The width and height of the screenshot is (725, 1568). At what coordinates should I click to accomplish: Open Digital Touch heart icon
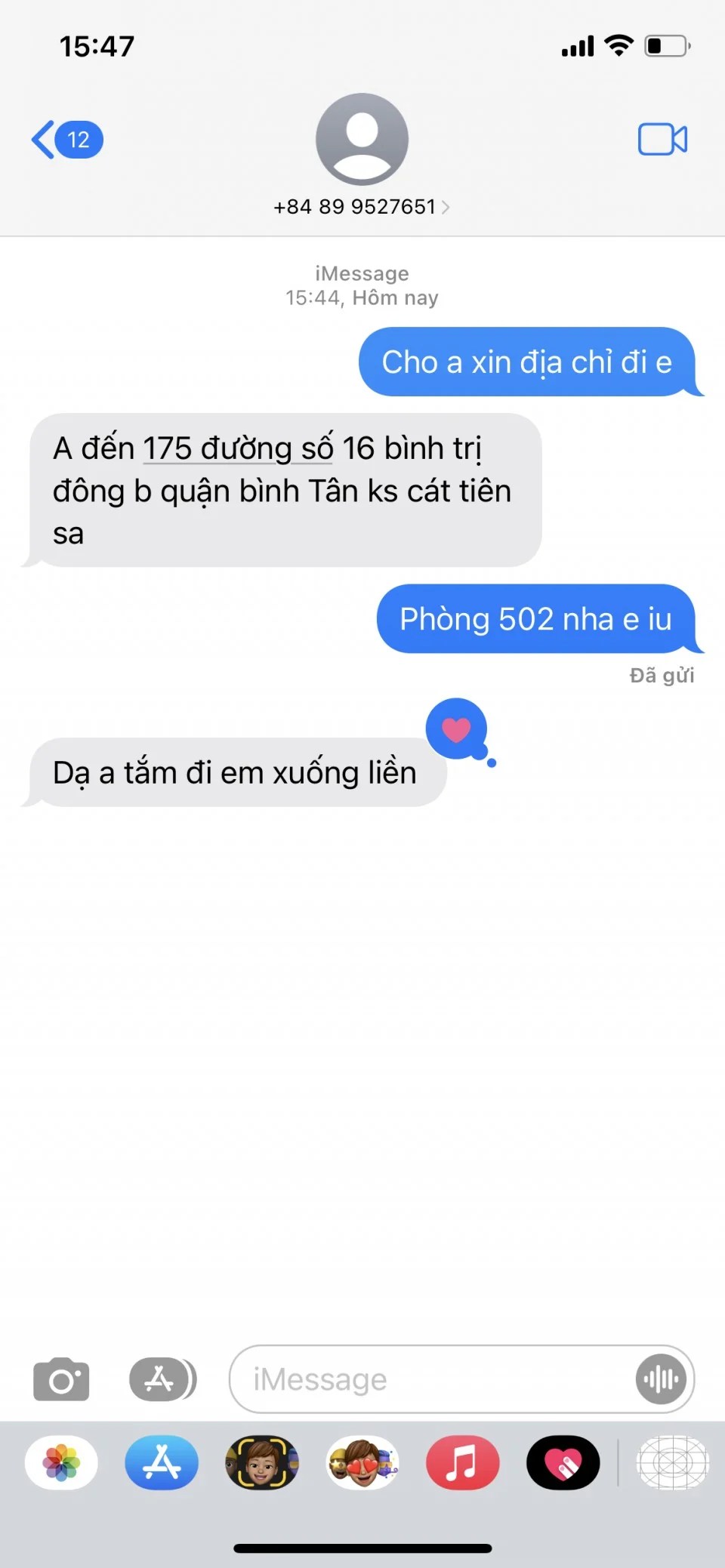pyautogui.click(x=563, y=1462)
